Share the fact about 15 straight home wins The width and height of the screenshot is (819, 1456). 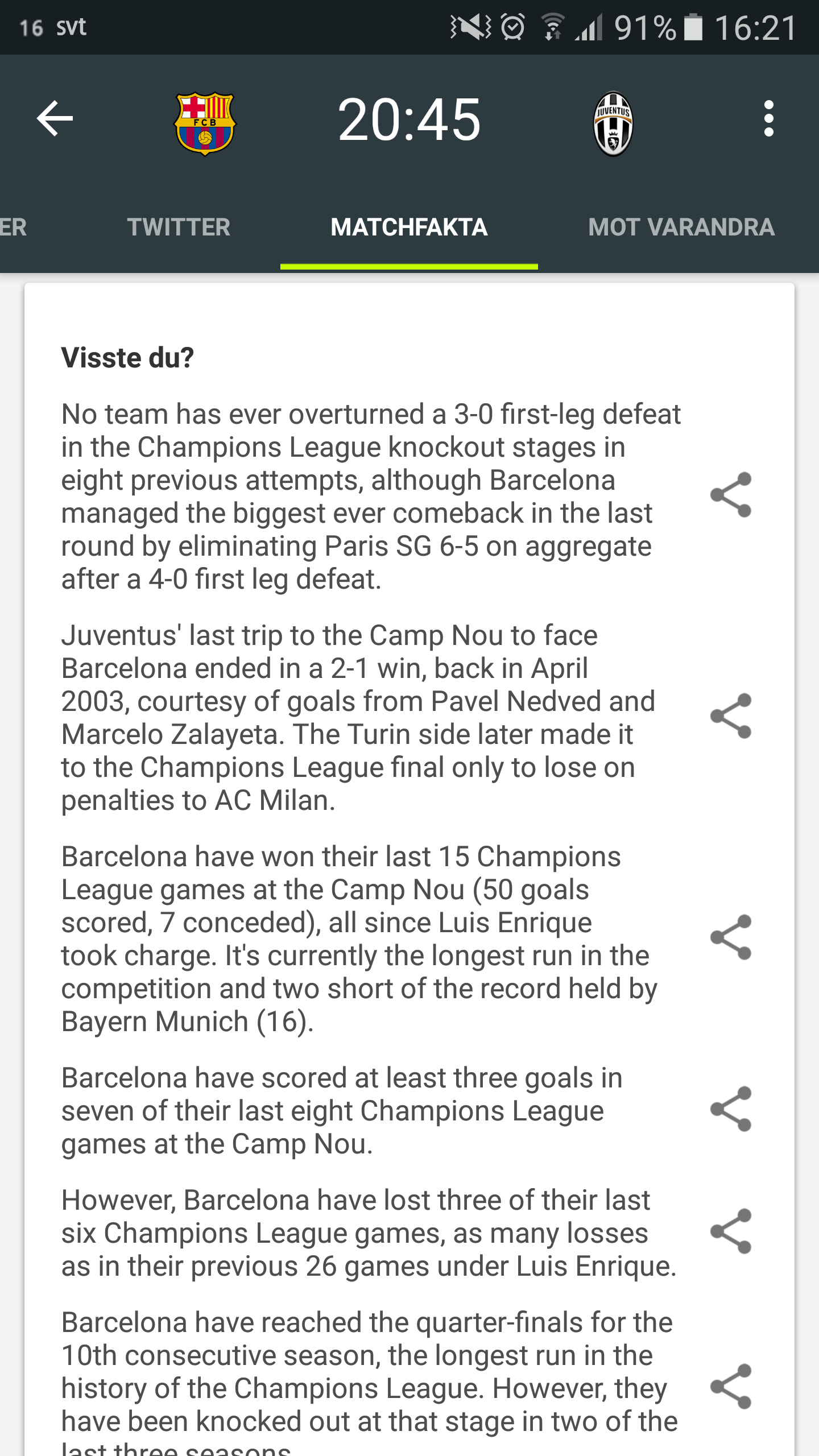731,937
